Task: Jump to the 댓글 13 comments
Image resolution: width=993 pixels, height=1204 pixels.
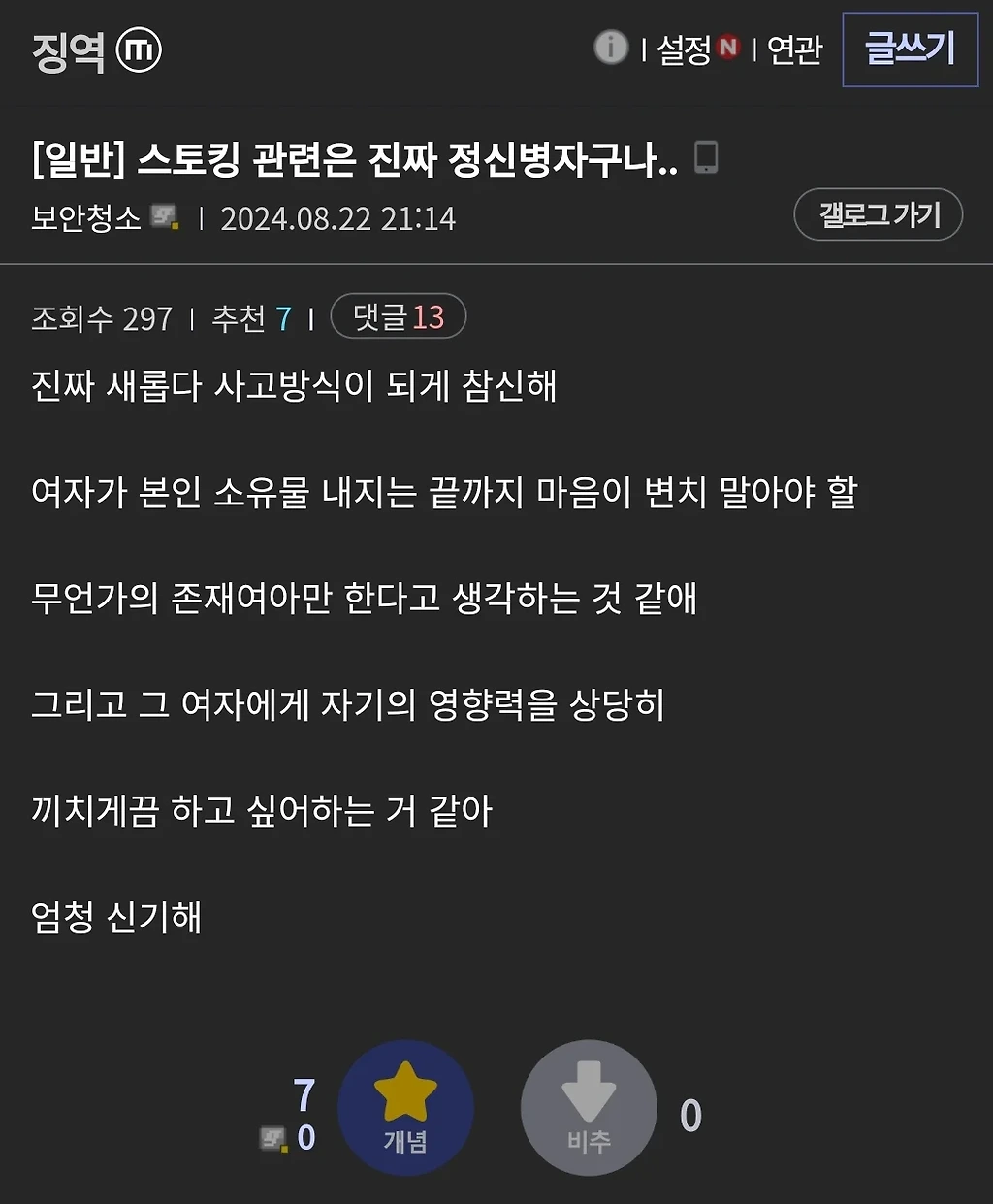Action: 399,317
